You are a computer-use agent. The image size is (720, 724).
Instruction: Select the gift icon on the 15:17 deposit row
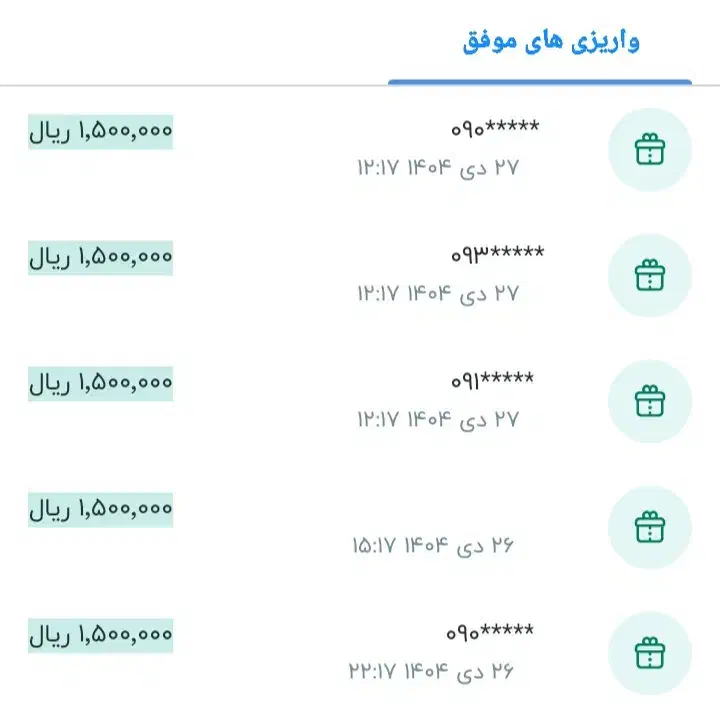(650, 527)
